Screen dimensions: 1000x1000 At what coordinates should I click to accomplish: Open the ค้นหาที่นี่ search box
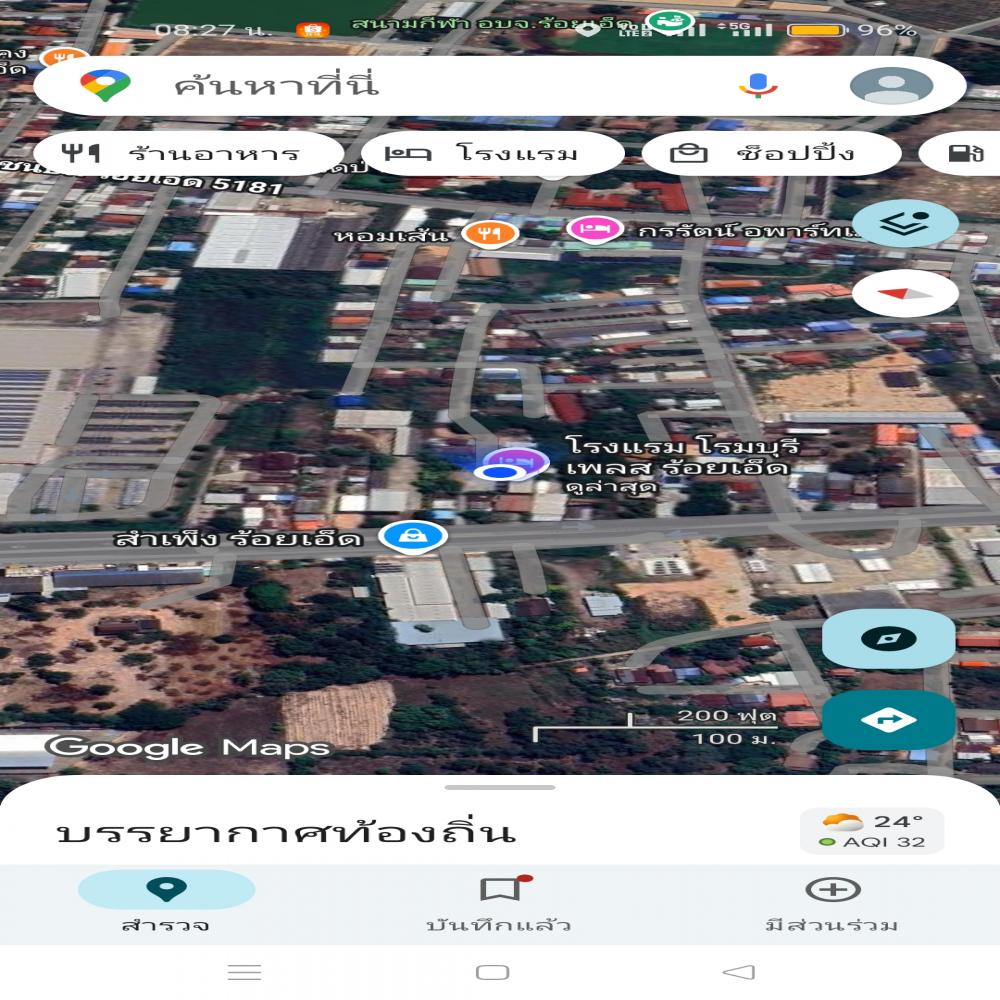pyautogui.click(x=400, y=86)
